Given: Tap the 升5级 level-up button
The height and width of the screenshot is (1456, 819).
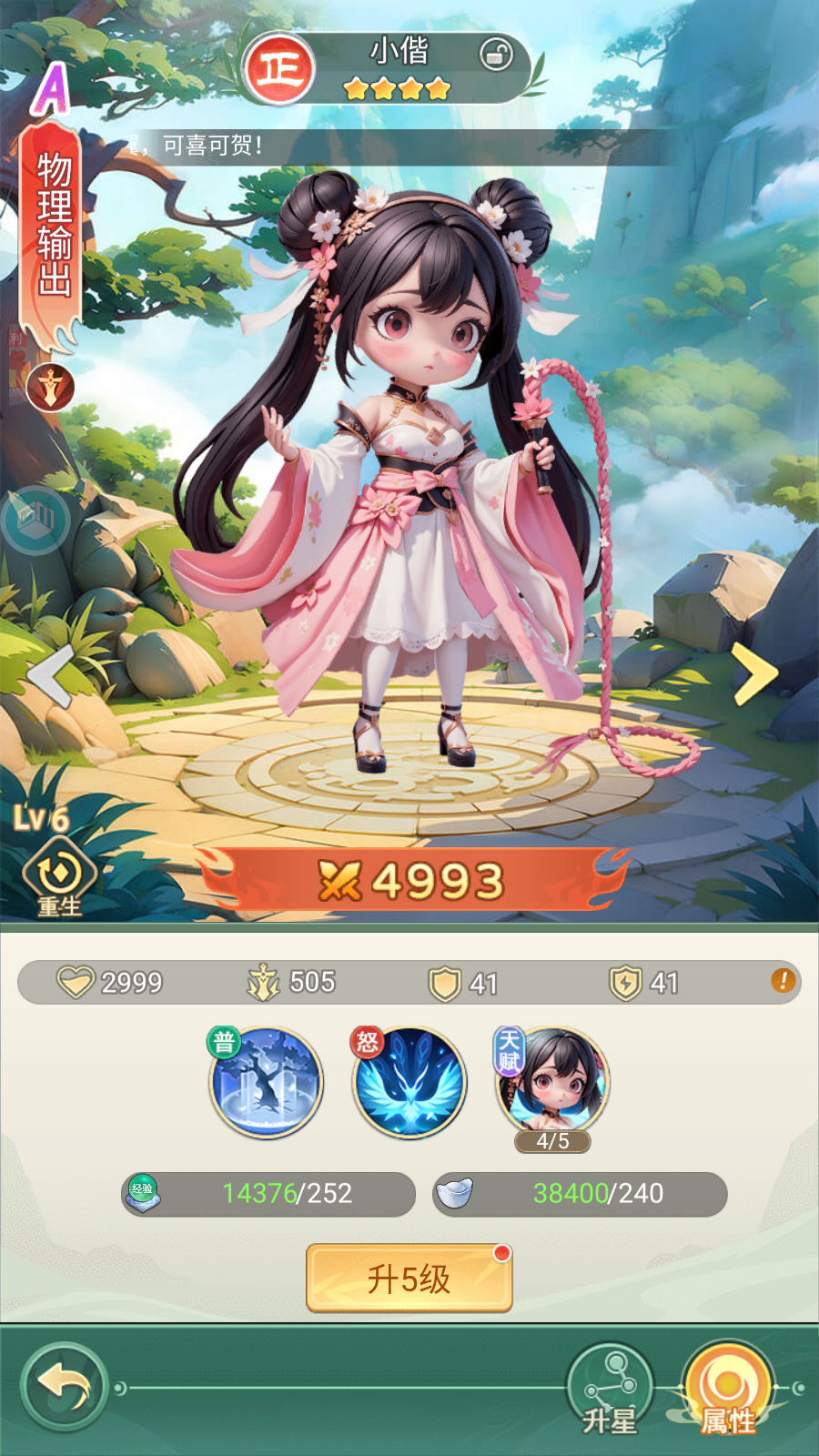Looking at the screenshot, I should 409,1279.
